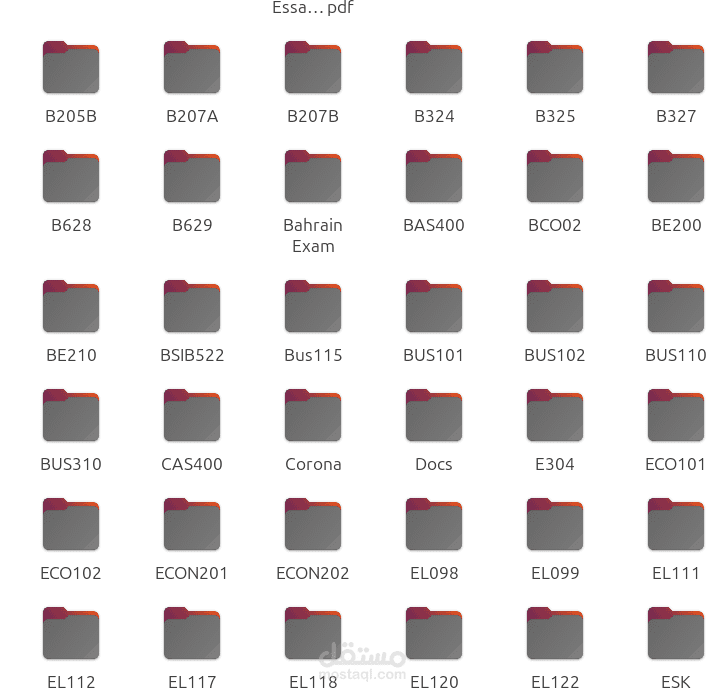Open the Docs folder
The width and height of the screenshot is (725, 696).
click(434, 416)
